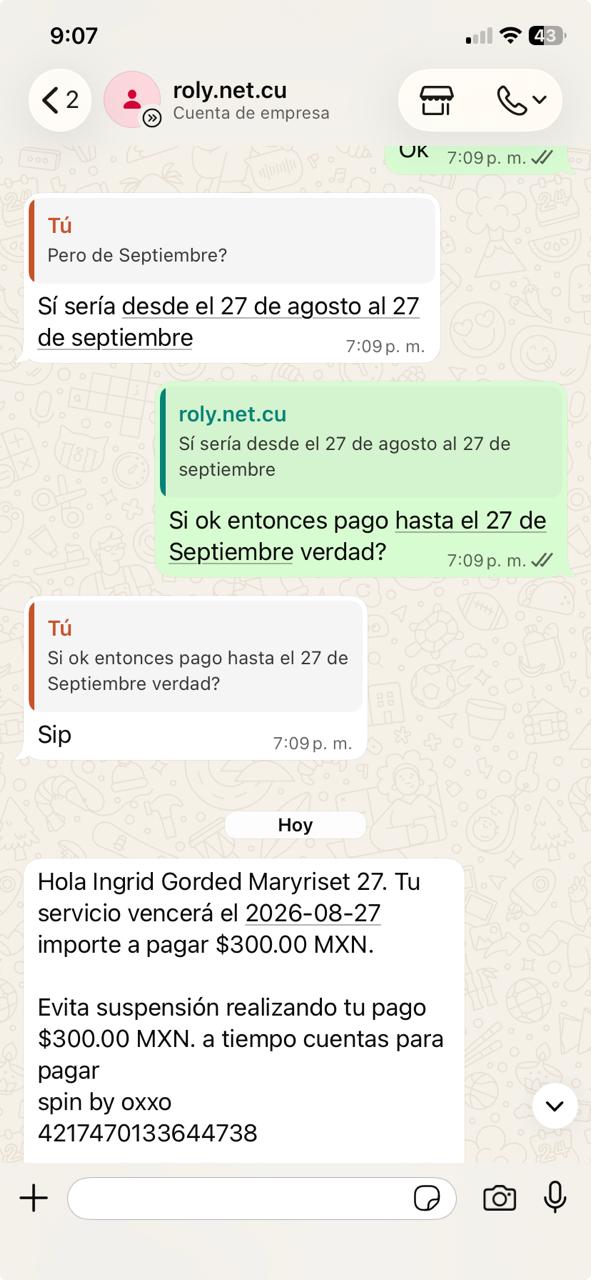The width and height of the screenshot is (591, 1280).
Task: Open the quoted roly.net.cu message in the reply
Action: coord(361,440)
